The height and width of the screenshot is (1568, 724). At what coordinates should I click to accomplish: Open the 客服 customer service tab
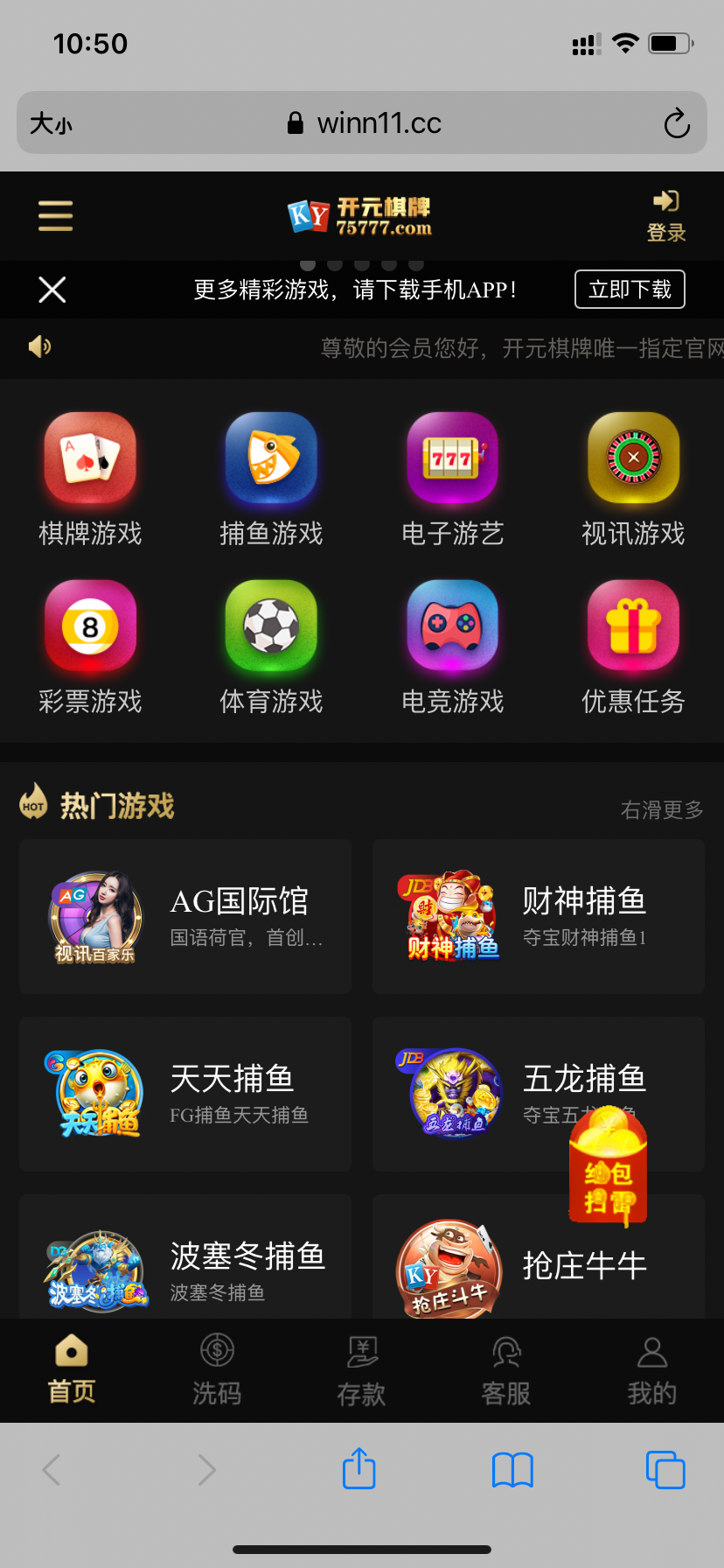pyautogui.click(x=506, y=1370)
